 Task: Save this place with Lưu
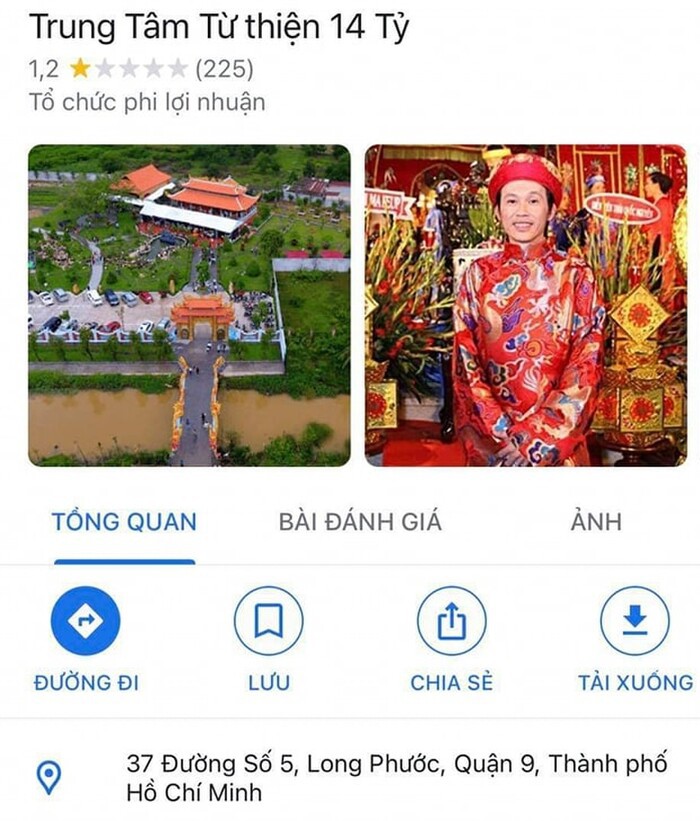click(268, 621)
